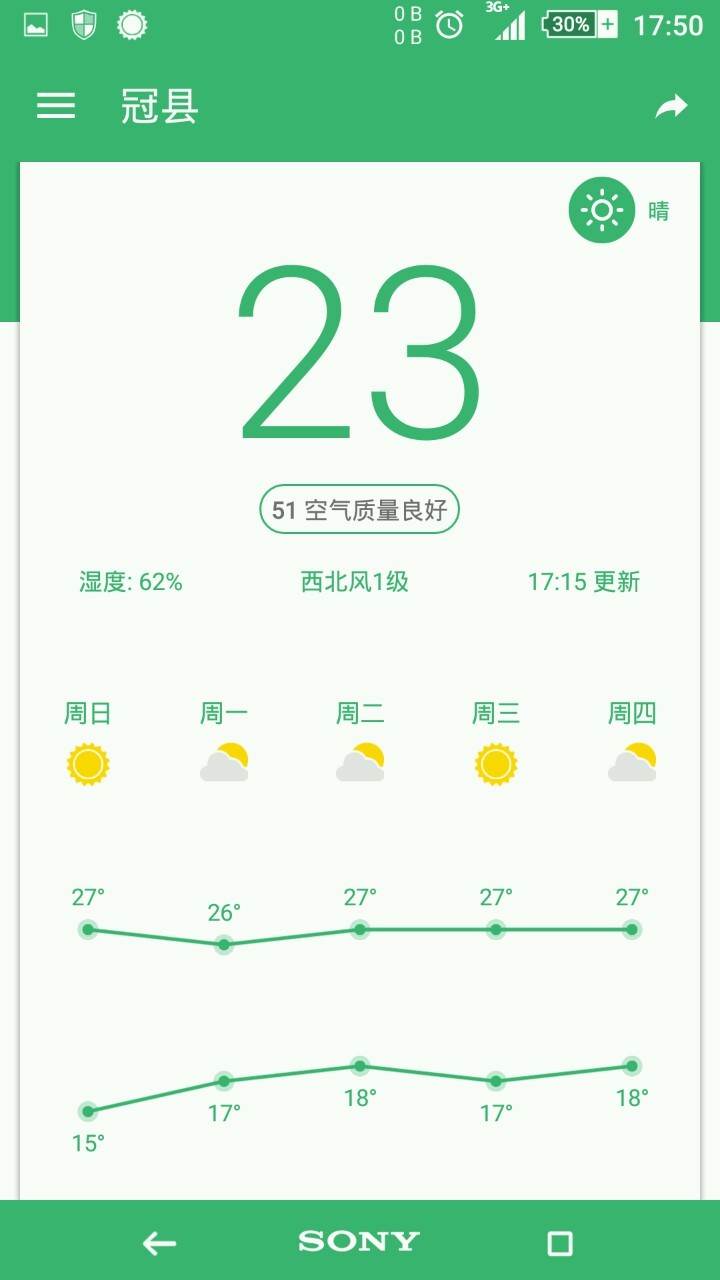Go back using the system back arrow
The width and height of the screenshot is (720, 1280).
click(159, 1243)
